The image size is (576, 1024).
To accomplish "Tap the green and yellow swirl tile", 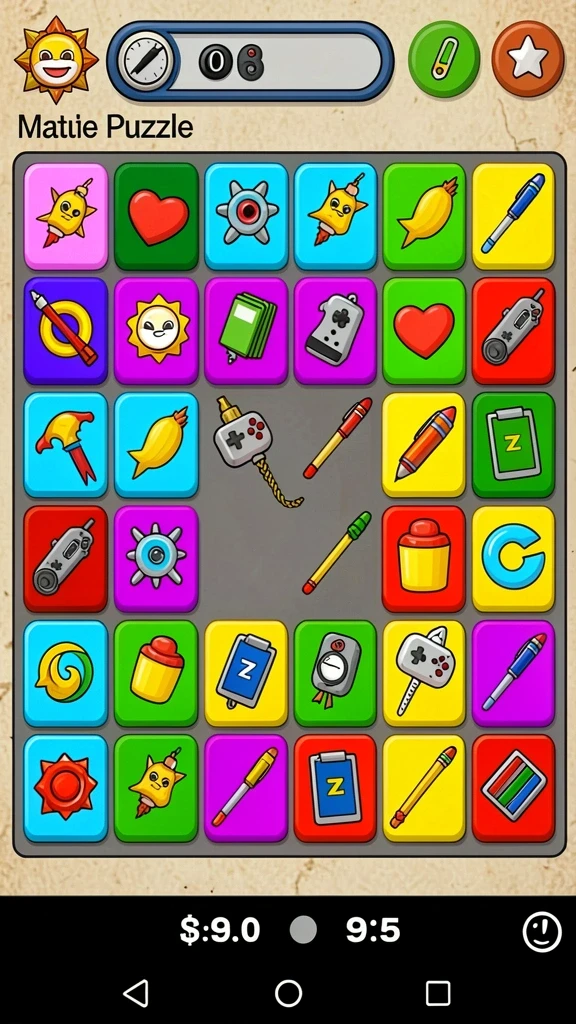I will [66, 673].
